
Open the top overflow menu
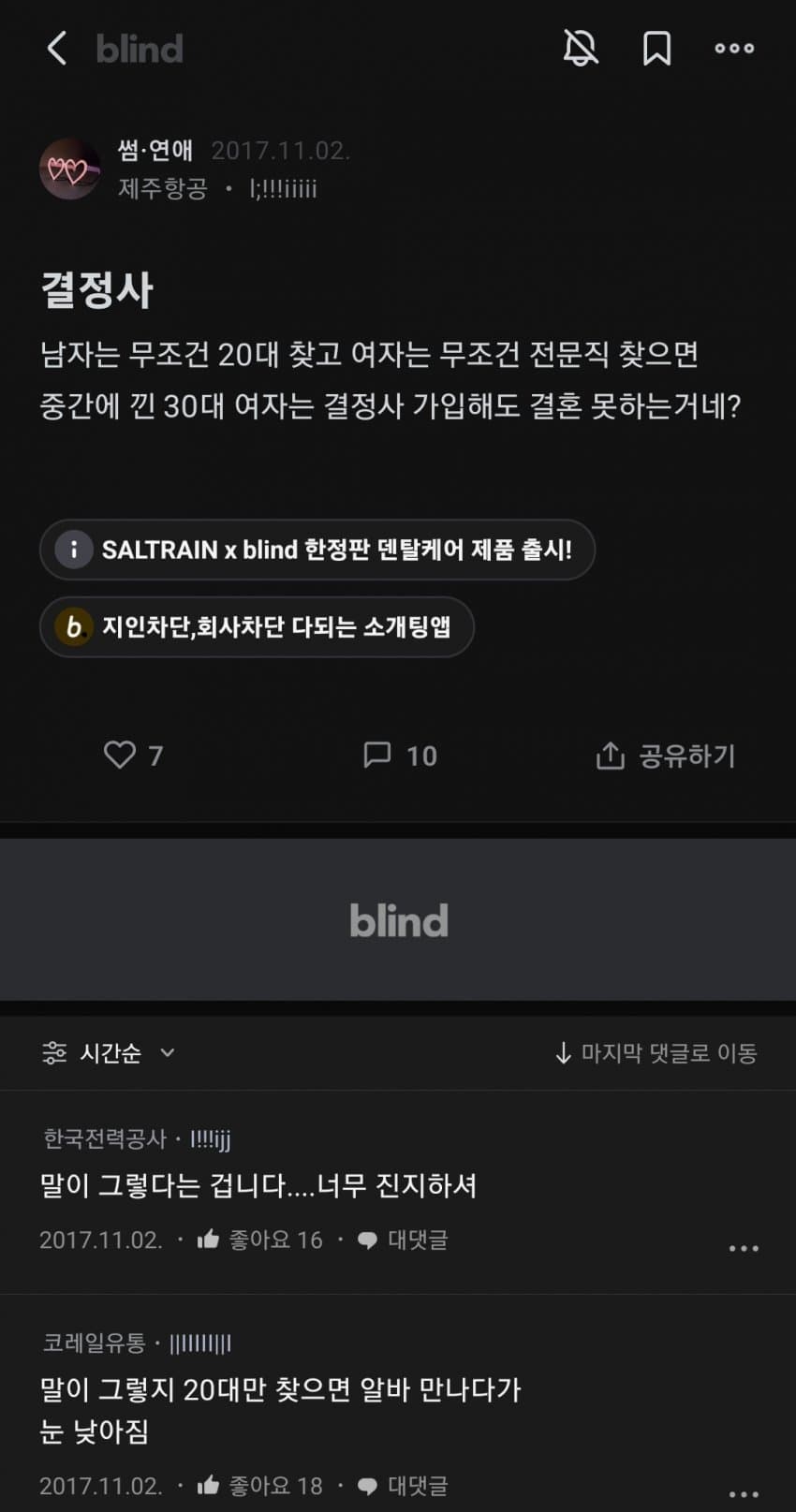[x=734, y=48]
